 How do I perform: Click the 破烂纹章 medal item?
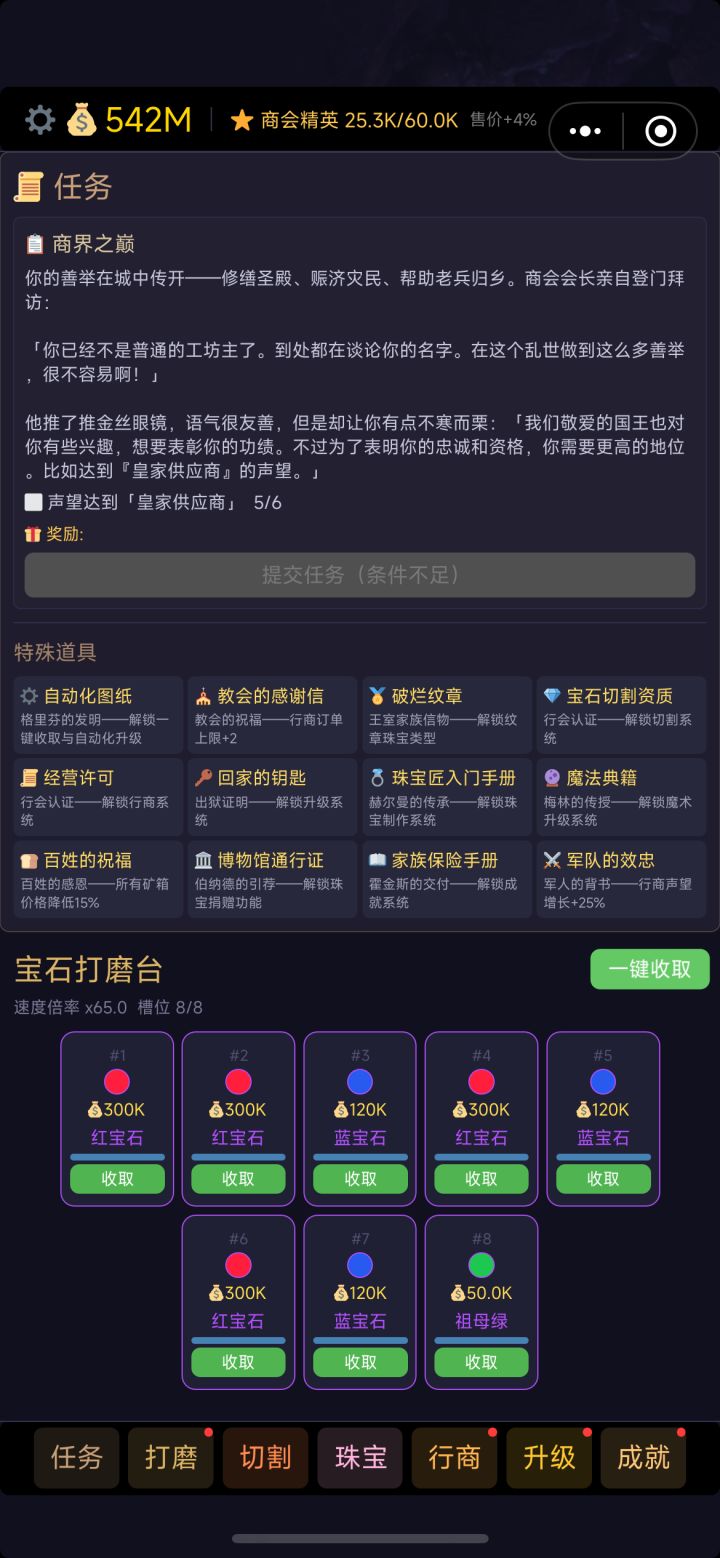pos(446,712)
